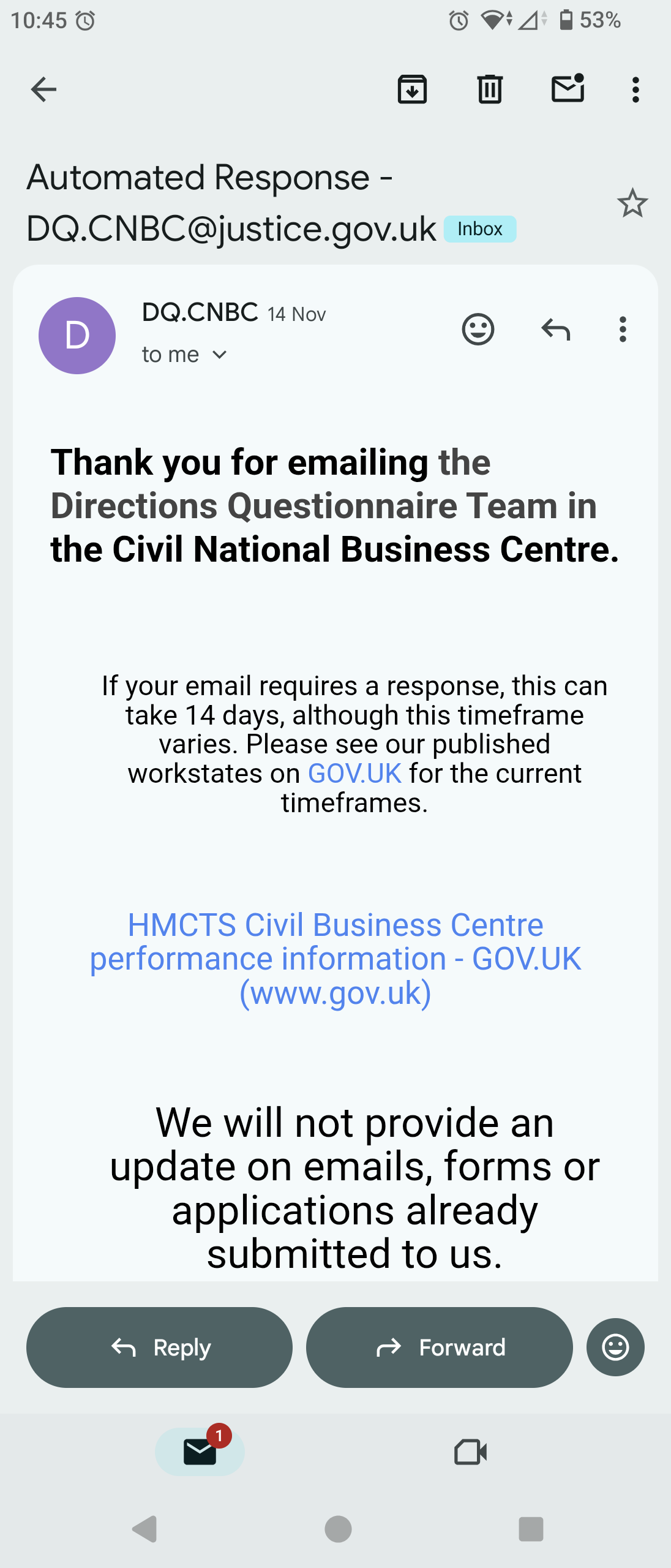This screenshot has height=1568, width=671.
Task: Forward this email
Action: click(x=439, y=1347)
